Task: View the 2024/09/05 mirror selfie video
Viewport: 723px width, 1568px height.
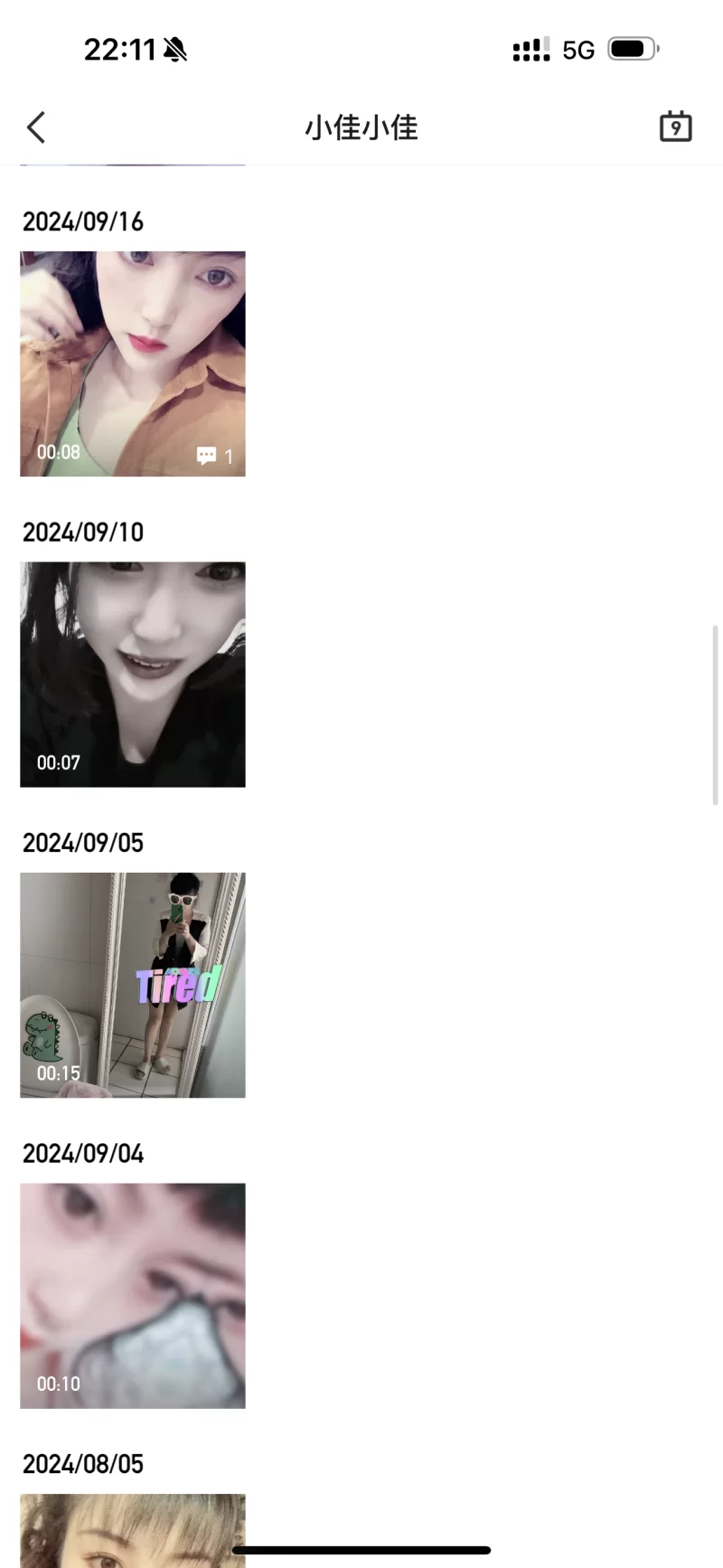Action: (x=133, y=985)
